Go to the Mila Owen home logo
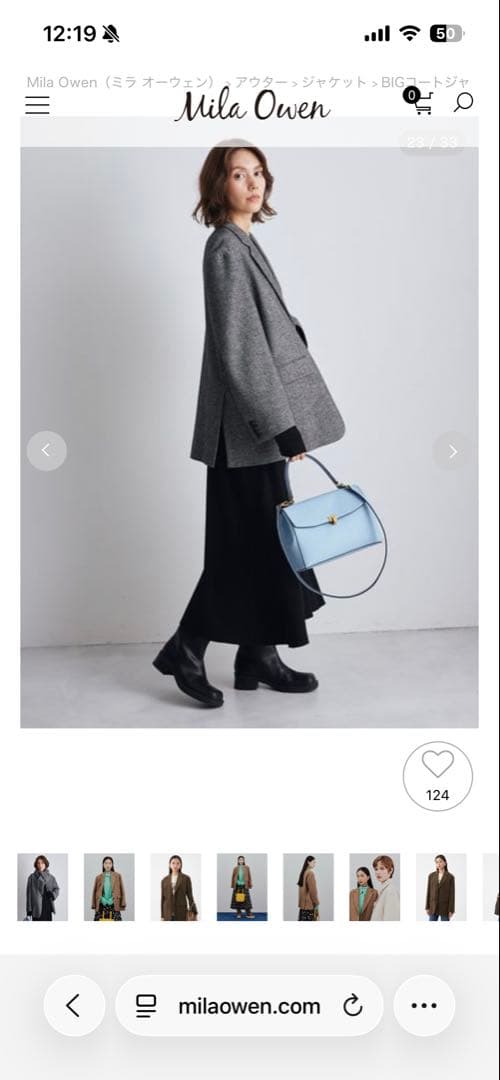The height and width of the screenshot is (1080, 500). pos(252,107)
